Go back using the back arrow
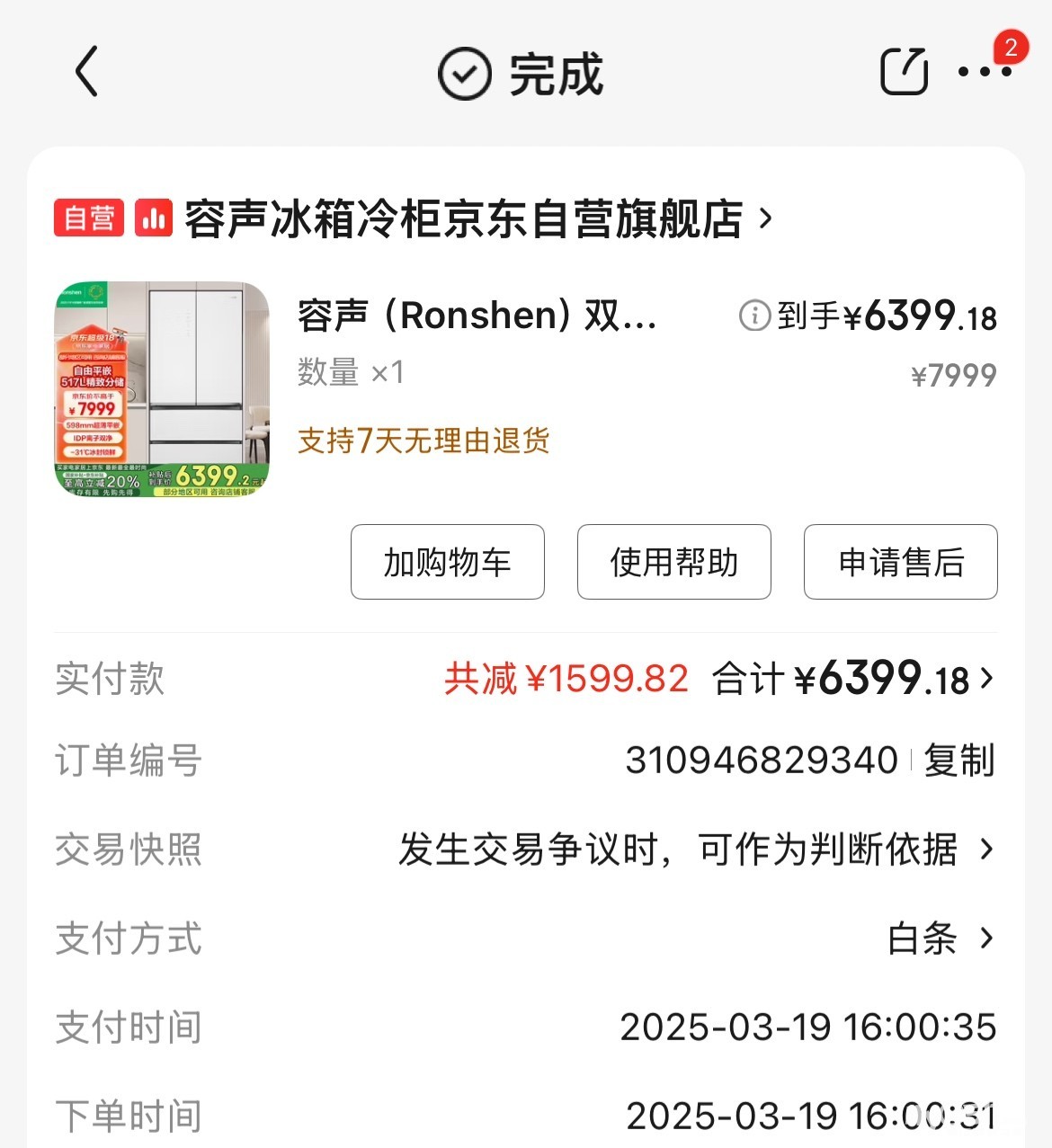This screenshot has width=1052, height=1148. 86,72
